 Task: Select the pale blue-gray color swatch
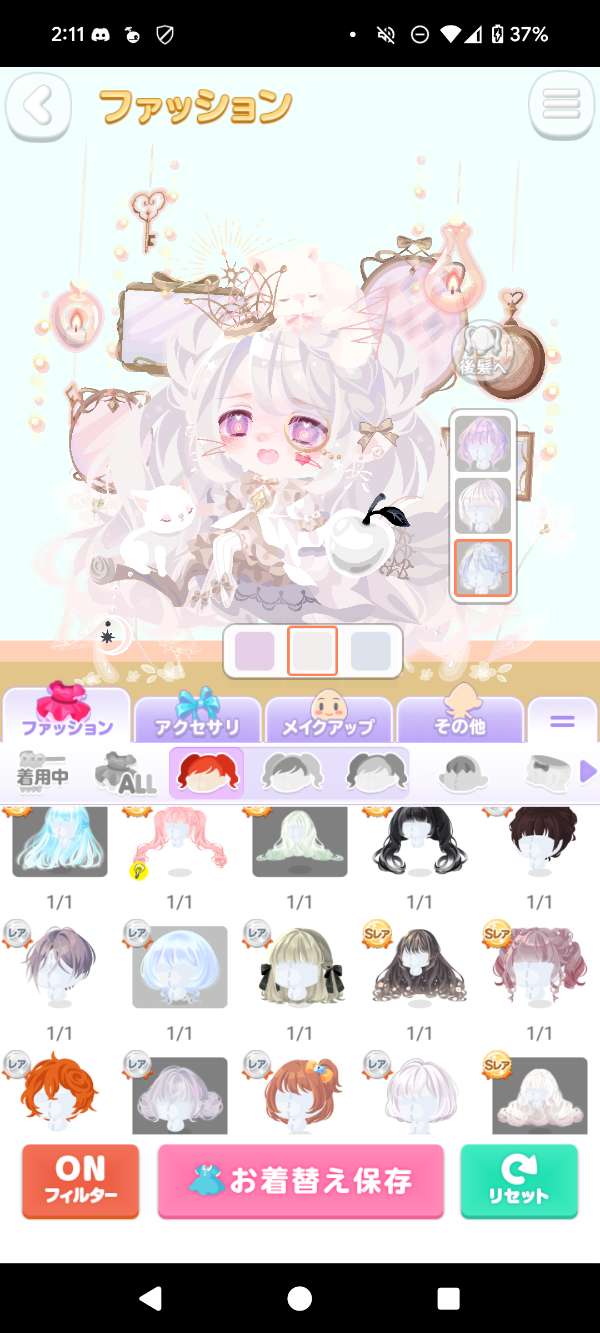pyautogui.click(x=370, y=651)
